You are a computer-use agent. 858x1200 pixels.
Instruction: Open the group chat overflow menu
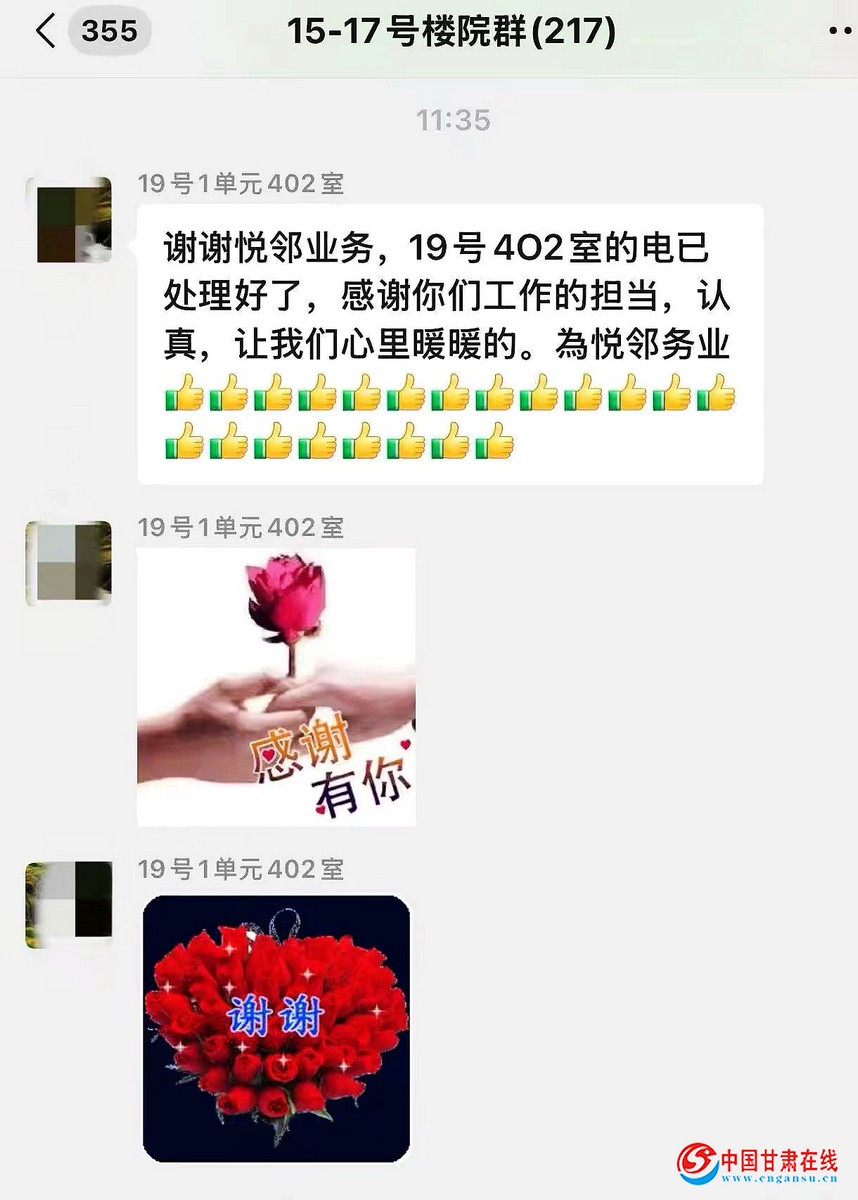841,32
